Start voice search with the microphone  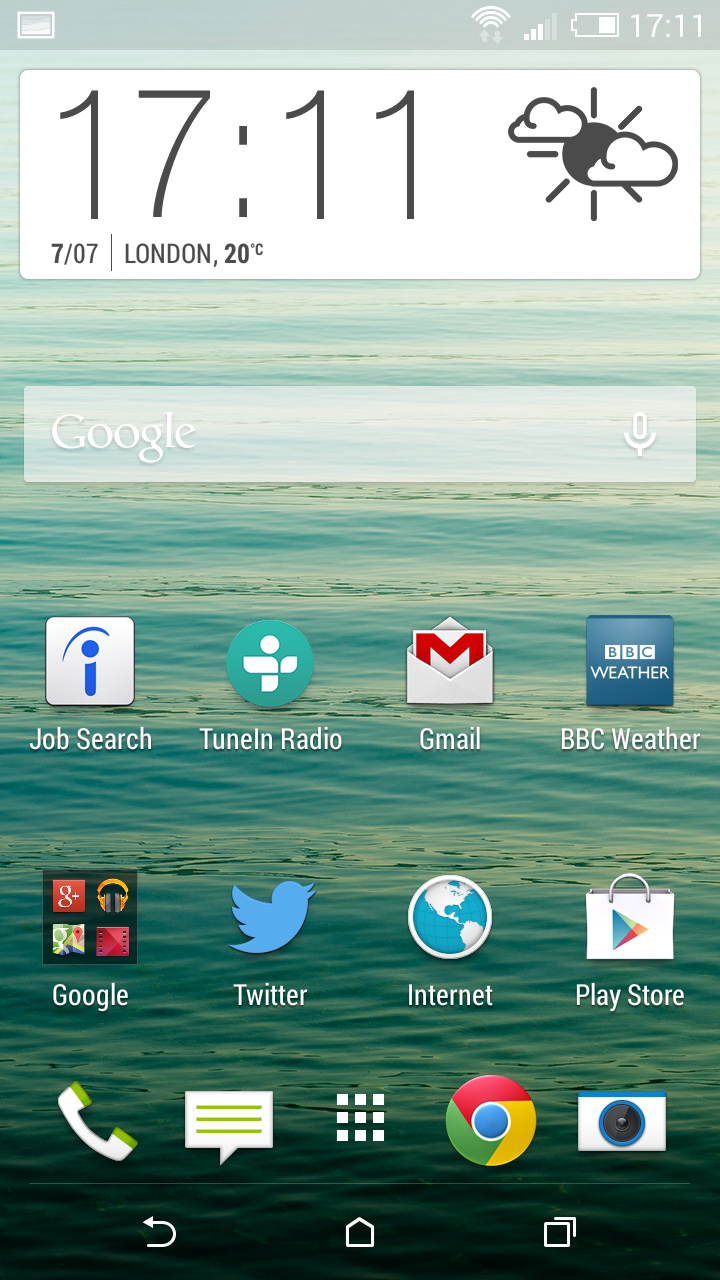tap(640, 434)
